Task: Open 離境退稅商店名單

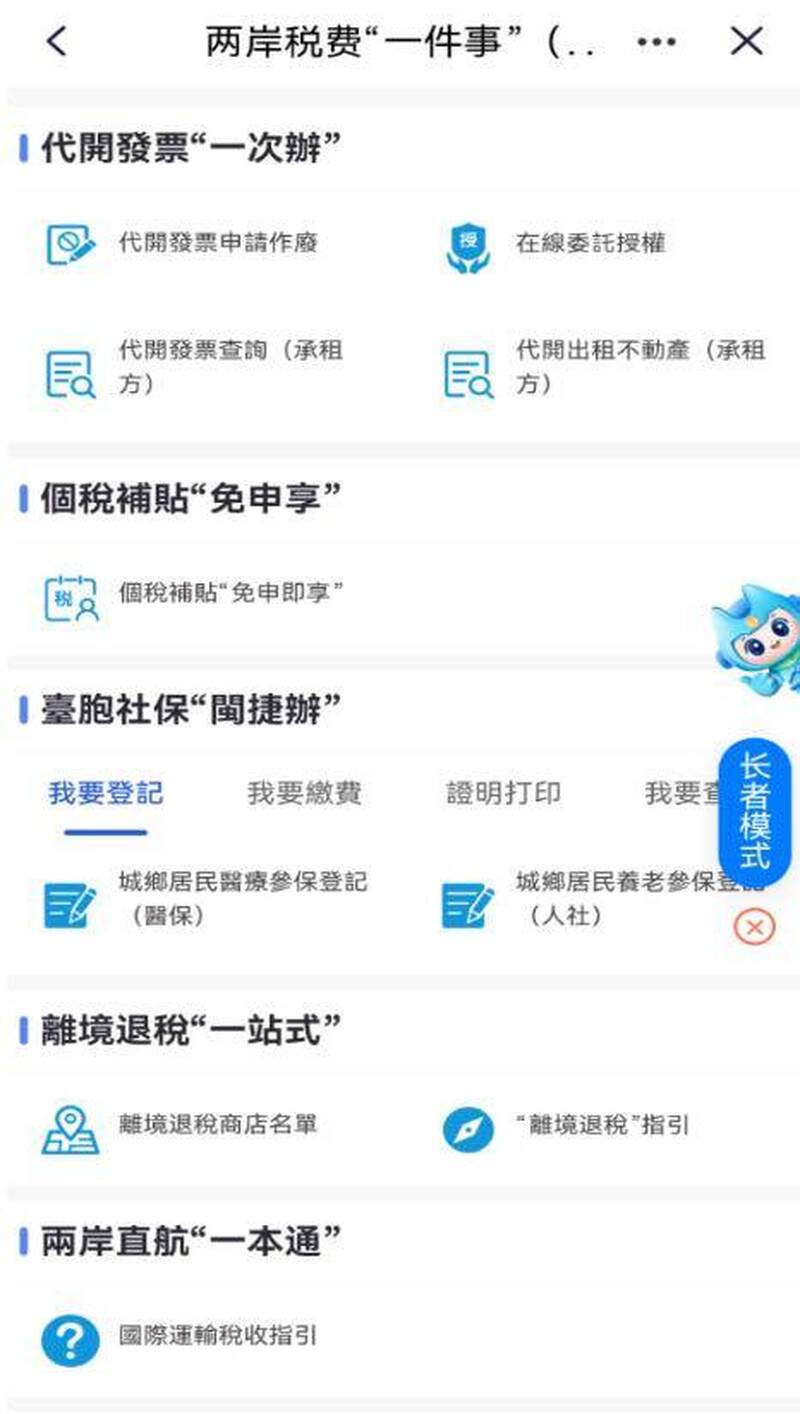Action: pyautogui.click(x=217, y=1125)
